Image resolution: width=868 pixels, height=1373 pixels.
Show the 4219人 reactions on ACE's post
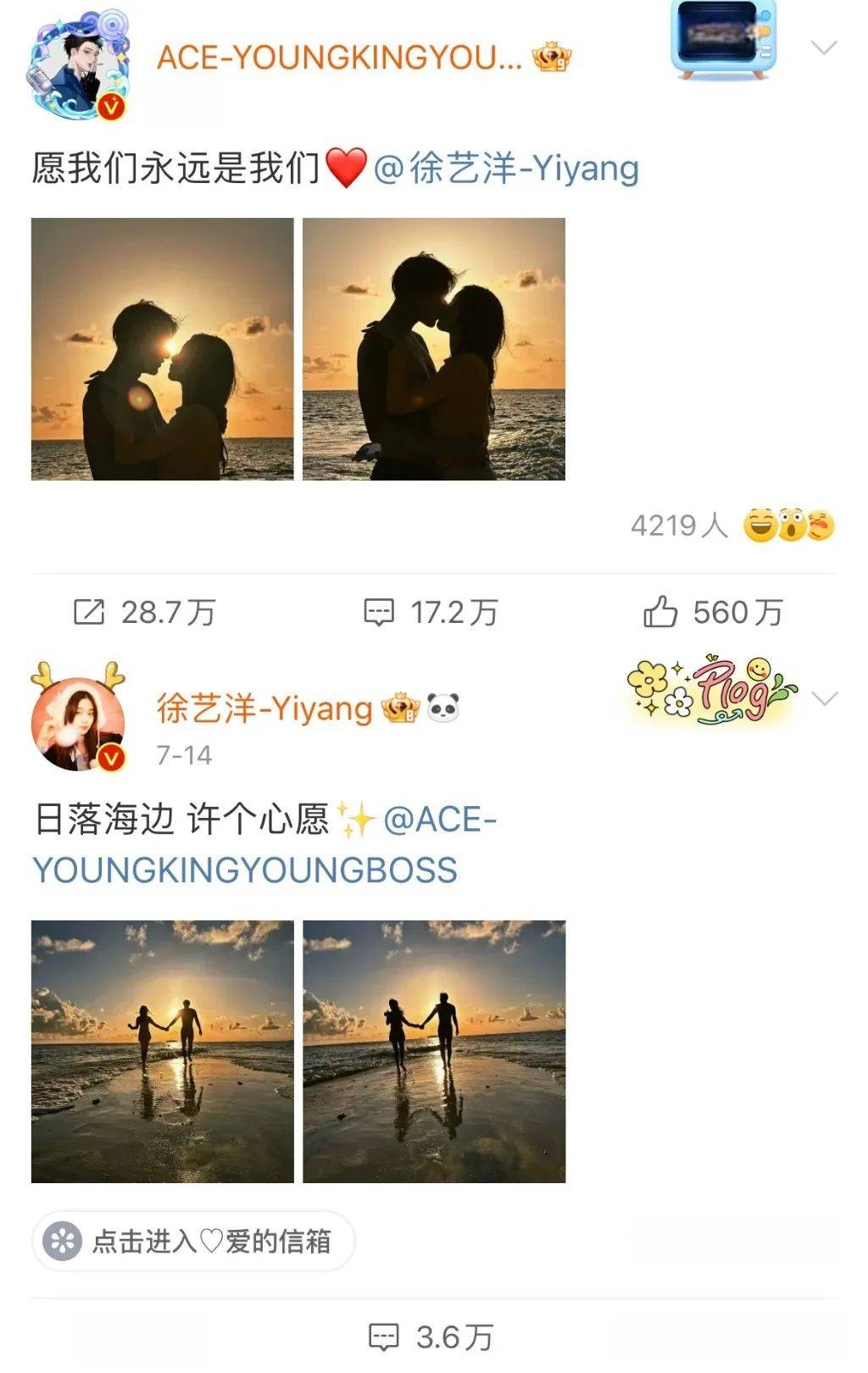point(731,526)
